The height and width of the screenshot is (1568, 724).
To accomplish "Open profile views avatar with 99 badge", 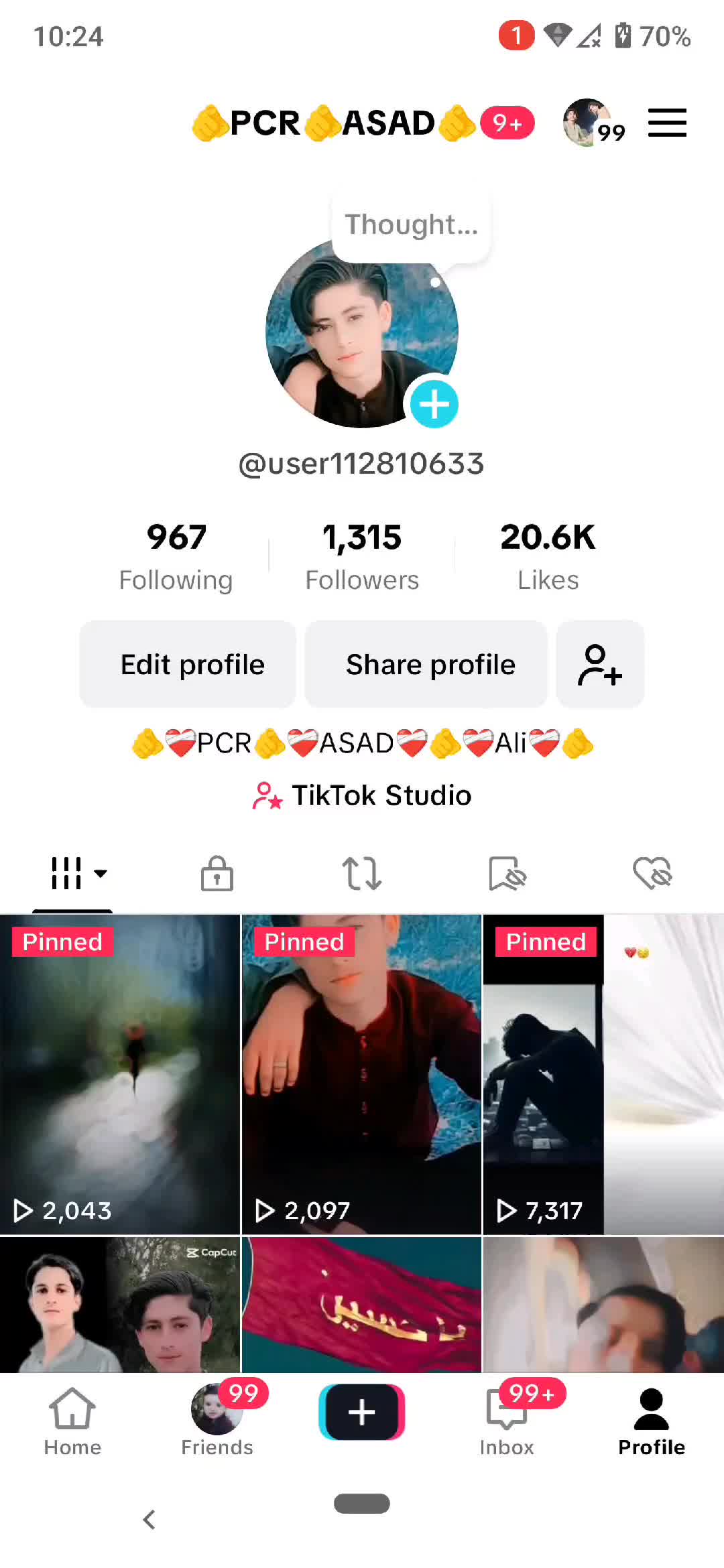I will point(589,123).
